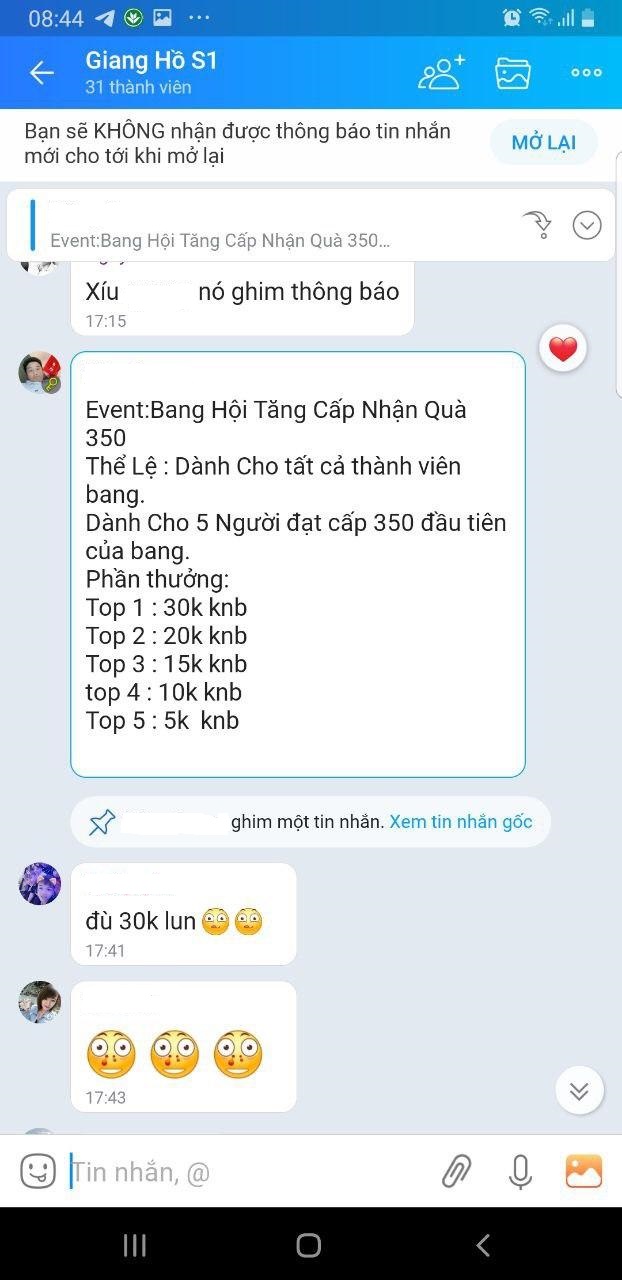Open the group media gallery icon
Screen dimensions: 622x1280
(513, 73)
